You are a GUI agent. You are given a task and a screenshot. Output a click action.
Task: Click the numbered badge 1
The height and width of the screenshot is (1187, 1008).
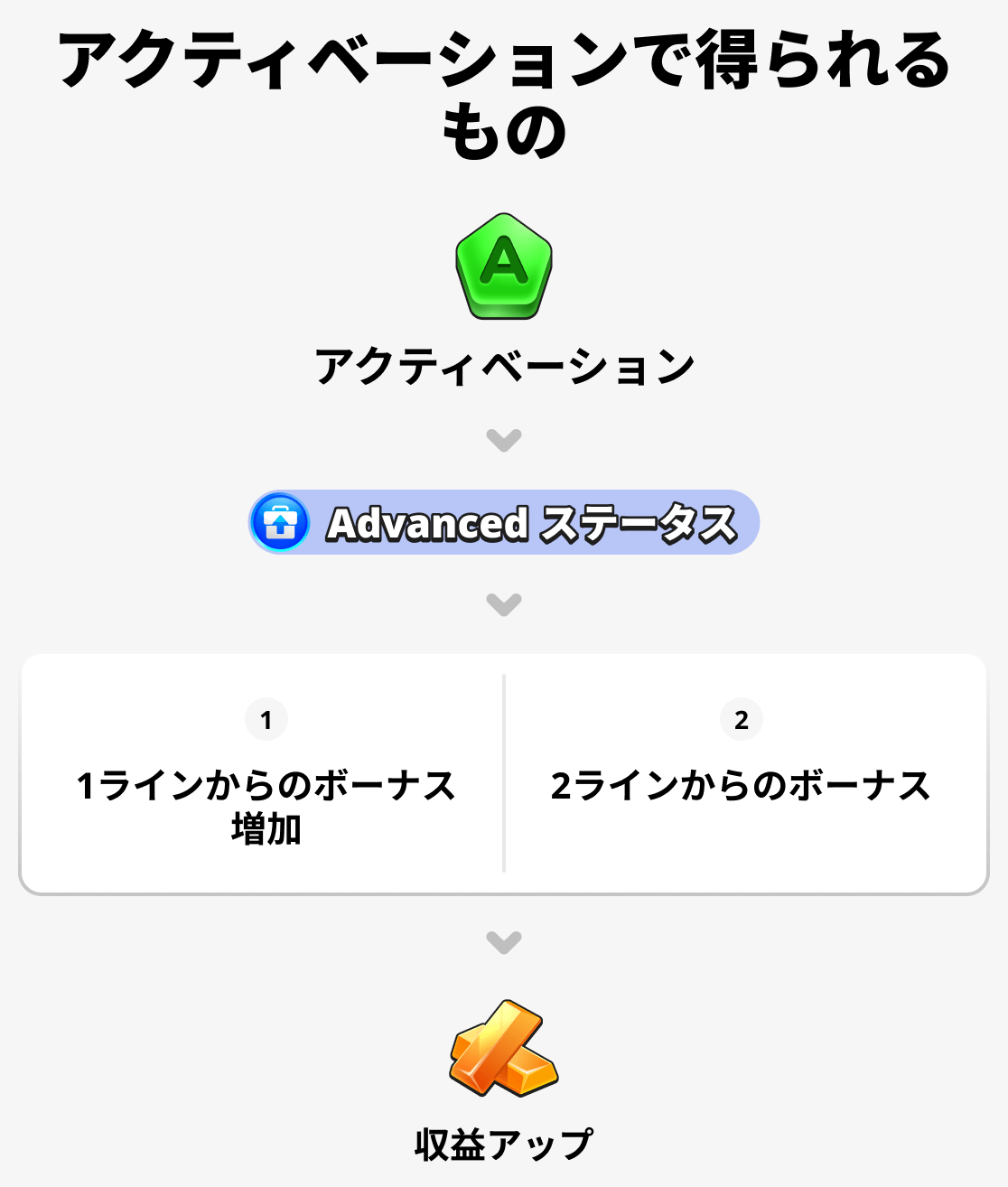click(x=265, y=719)
